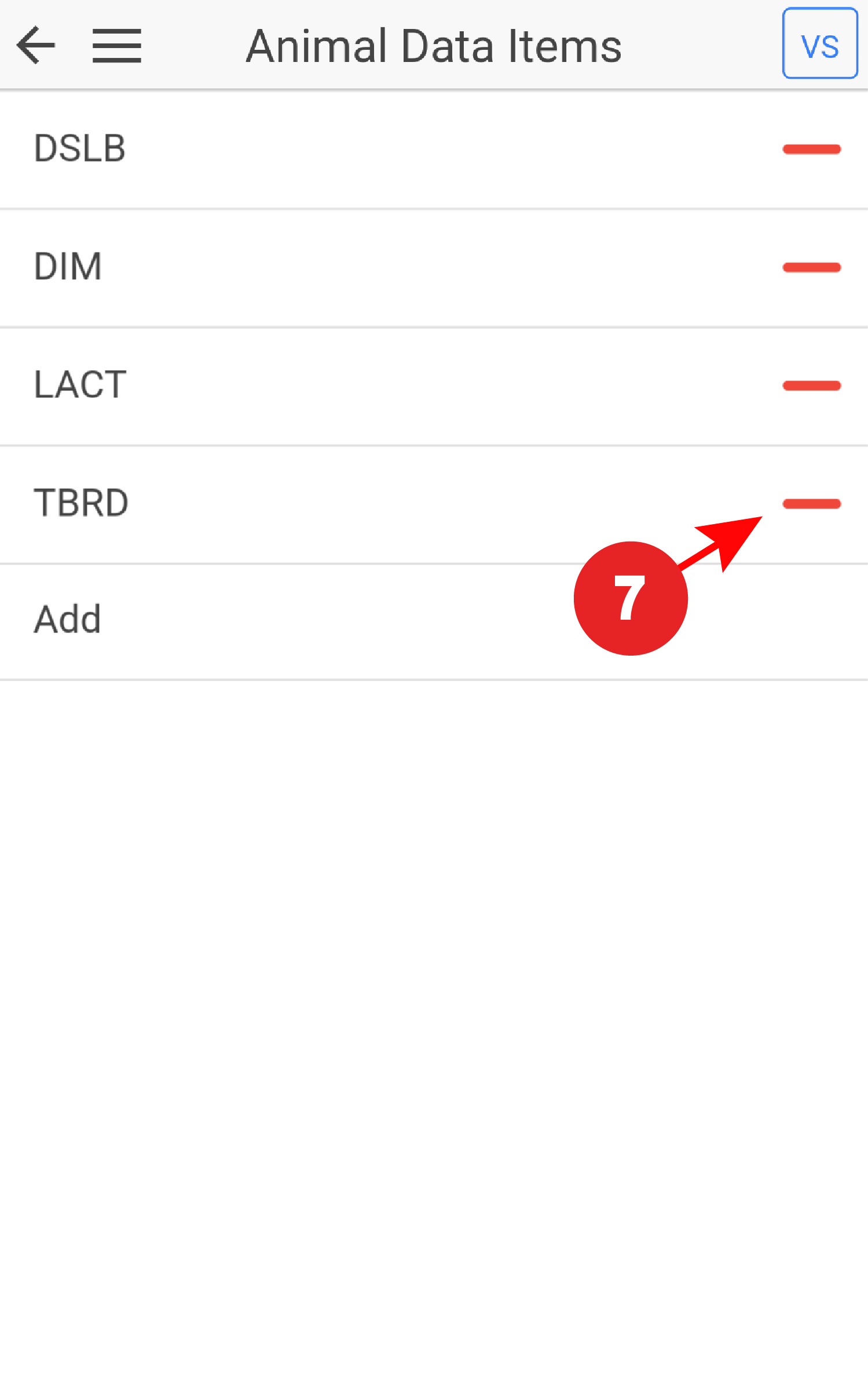Add a new animal data item
The width and height of the screenshot is (868, 1386).
click(x=68, y=620)
